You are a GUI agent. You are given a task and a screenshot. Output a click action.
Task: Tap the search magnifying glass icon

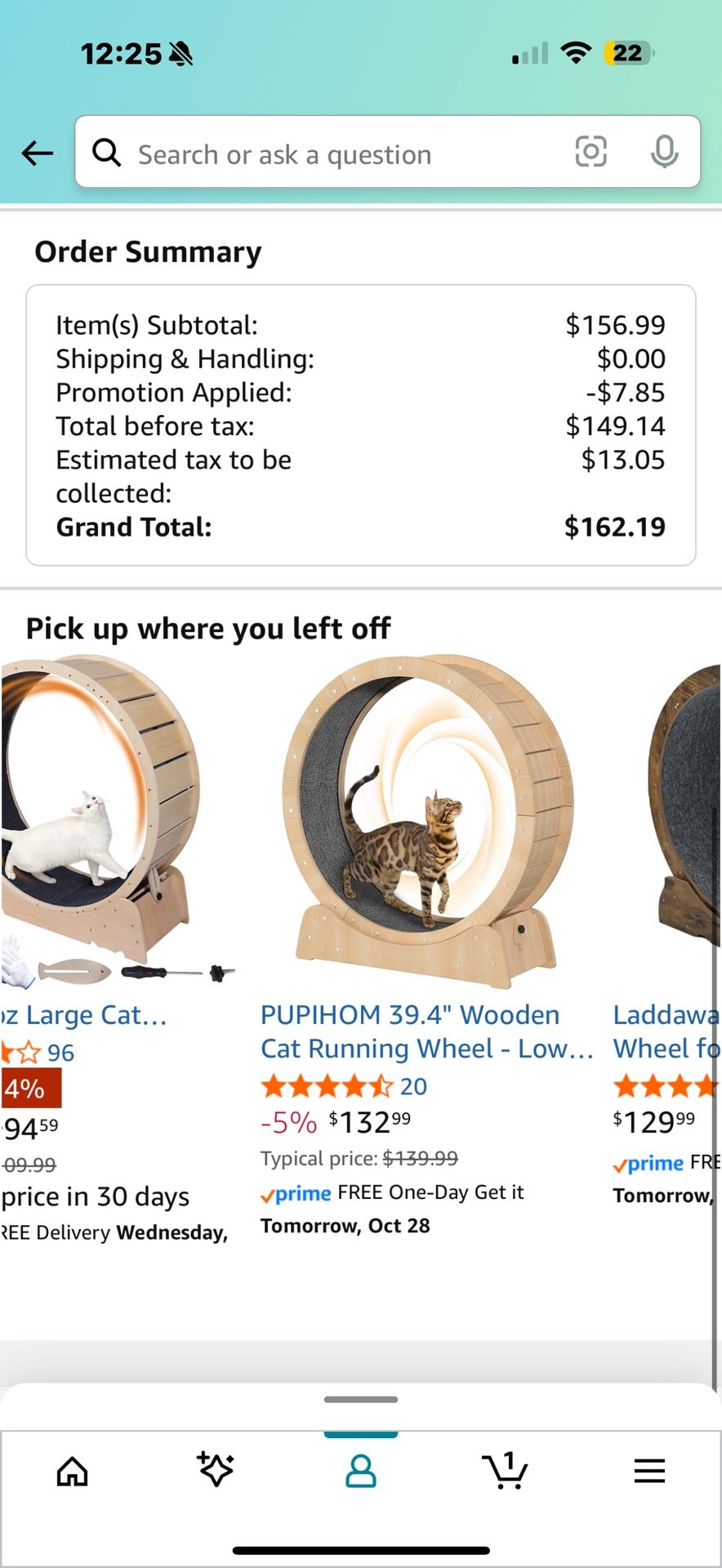(x=107, y=152)
